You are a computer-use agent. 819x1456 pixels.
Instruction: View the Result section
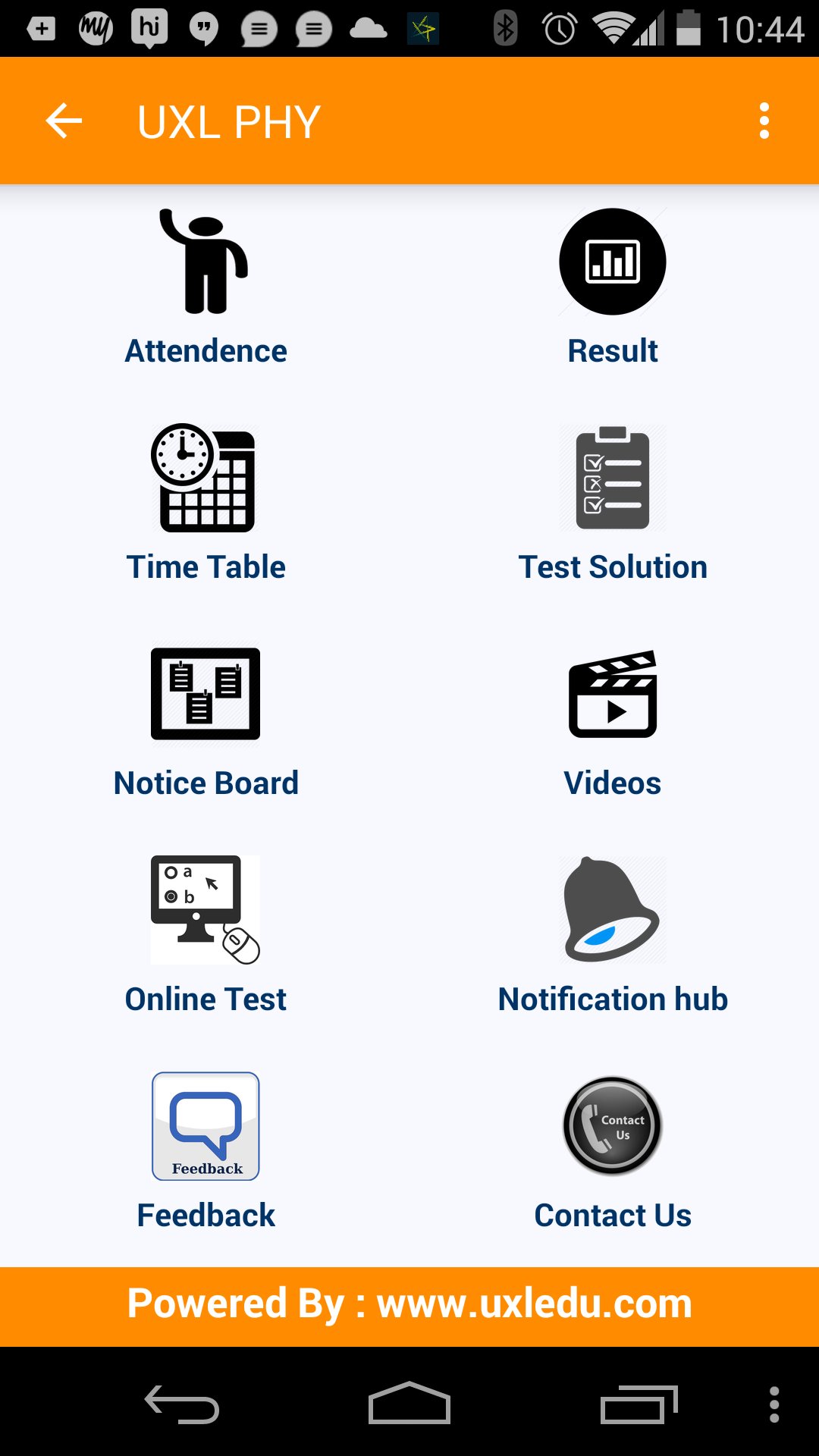point(612,288)
